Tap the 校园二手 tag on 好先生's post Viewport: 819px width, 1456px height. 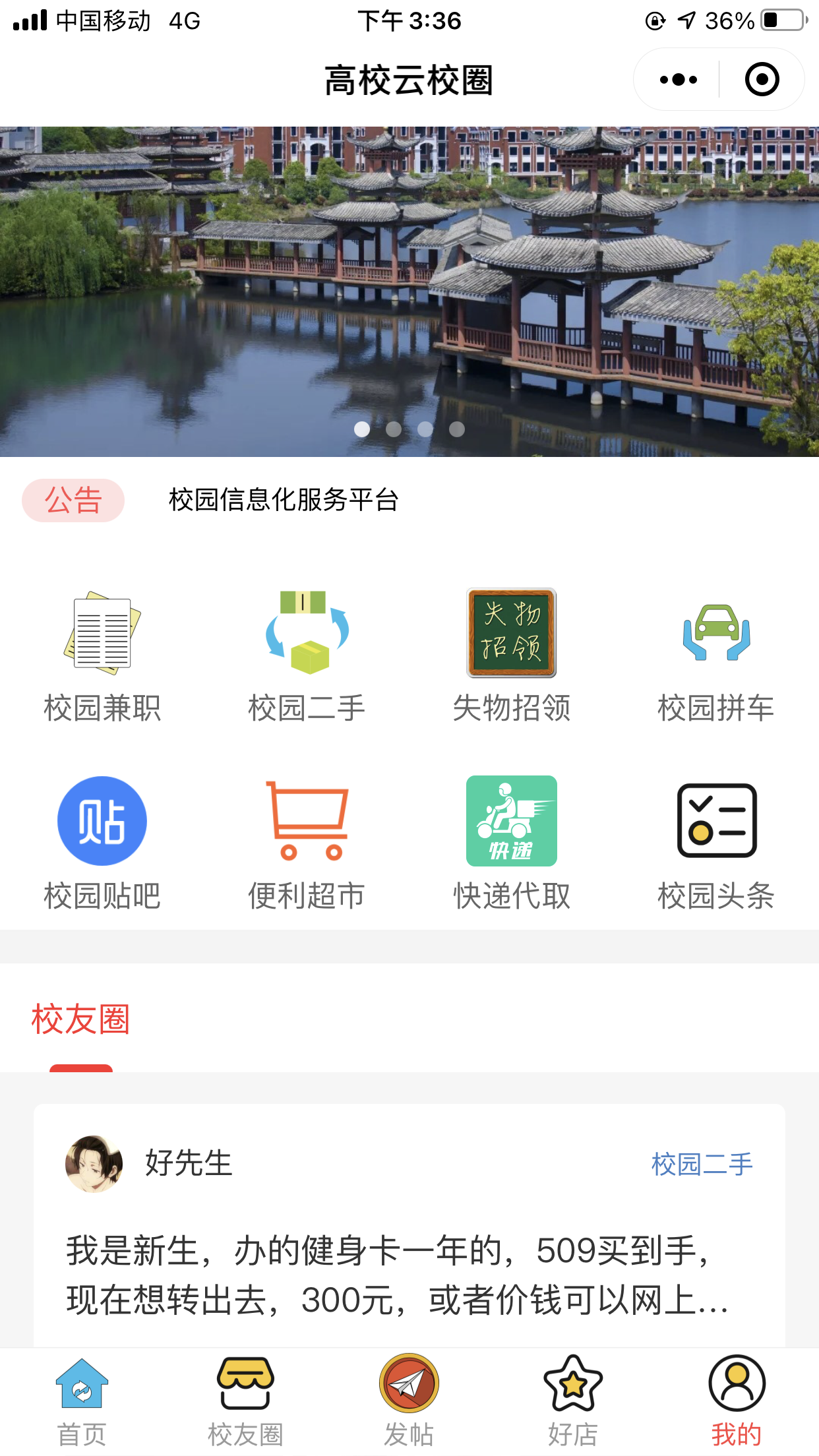click(x=702, y=1165)
